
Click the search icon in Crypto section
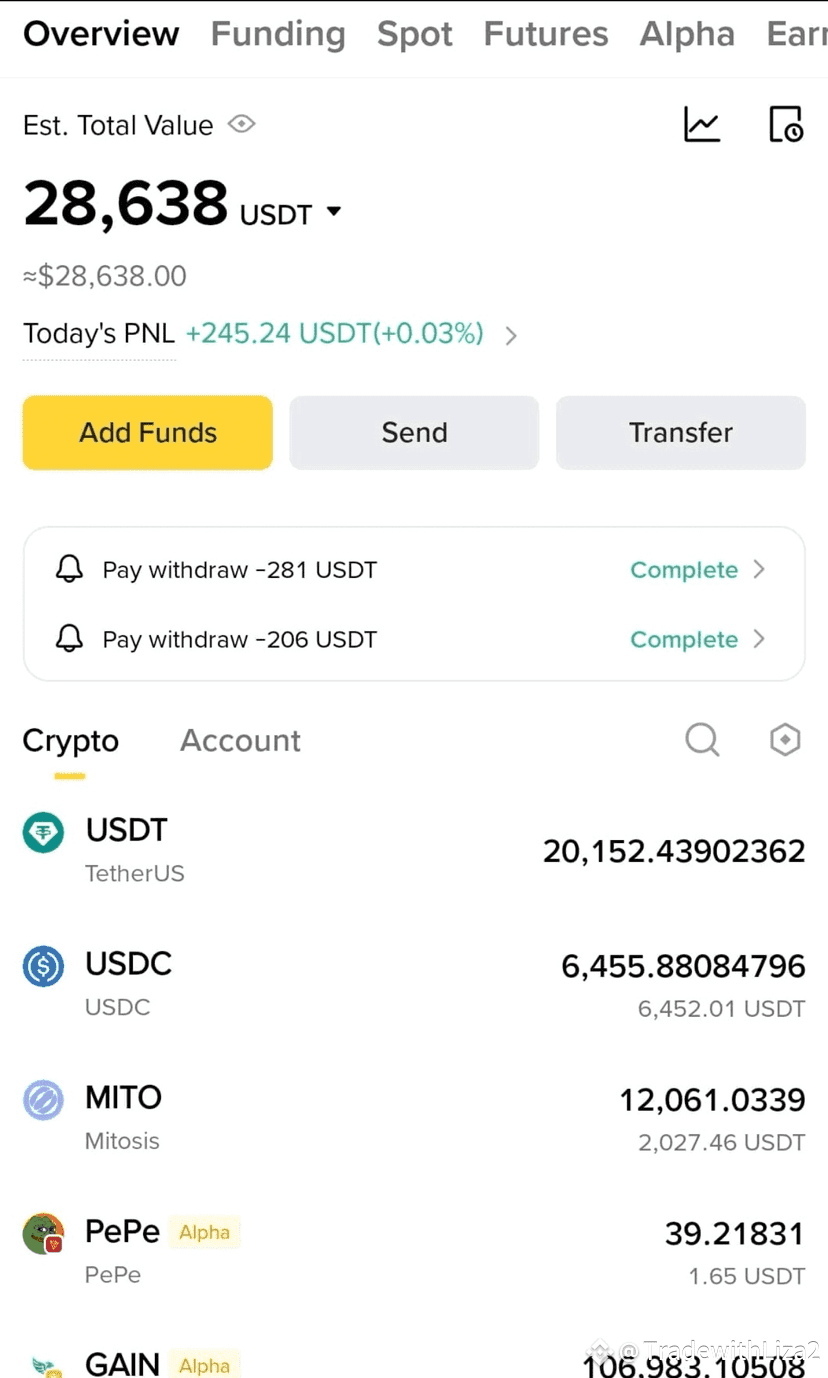(702, 740)
